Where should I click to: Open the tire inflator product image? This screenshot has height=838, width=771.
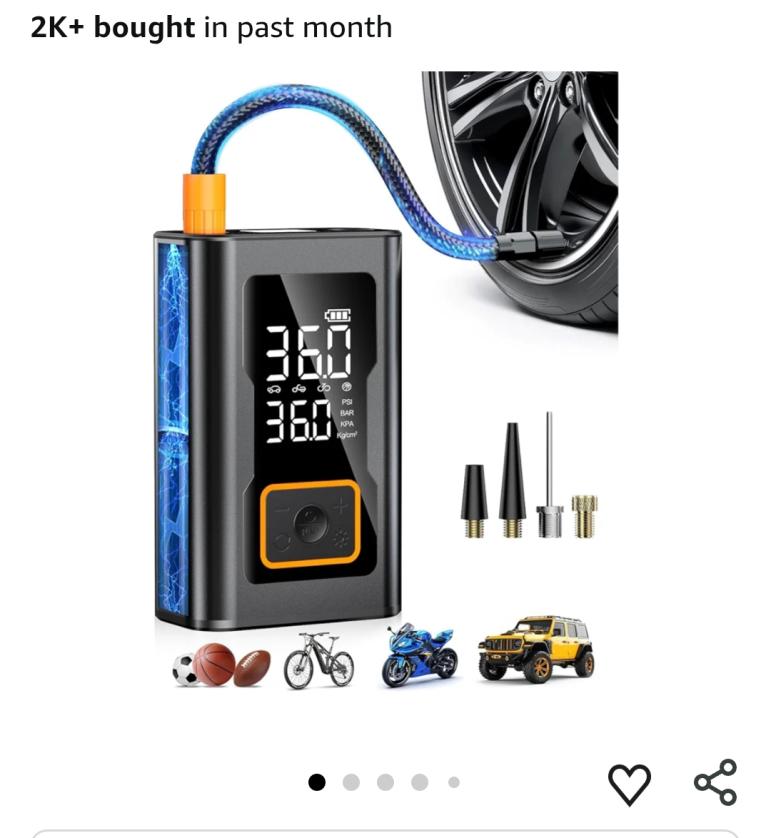click(385, 380)
